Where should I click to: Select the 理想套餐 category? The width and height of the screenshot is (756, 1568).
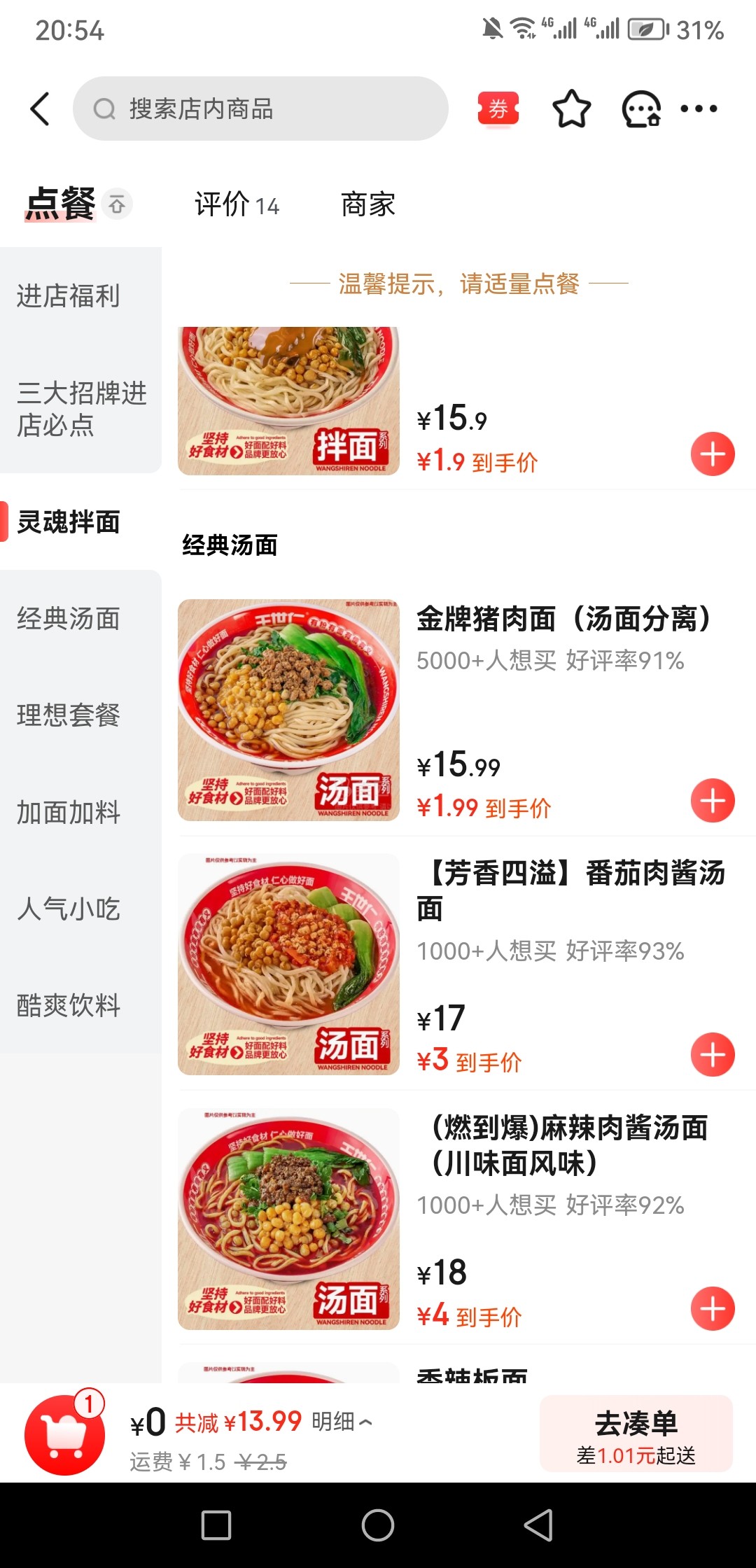(69, 715)
